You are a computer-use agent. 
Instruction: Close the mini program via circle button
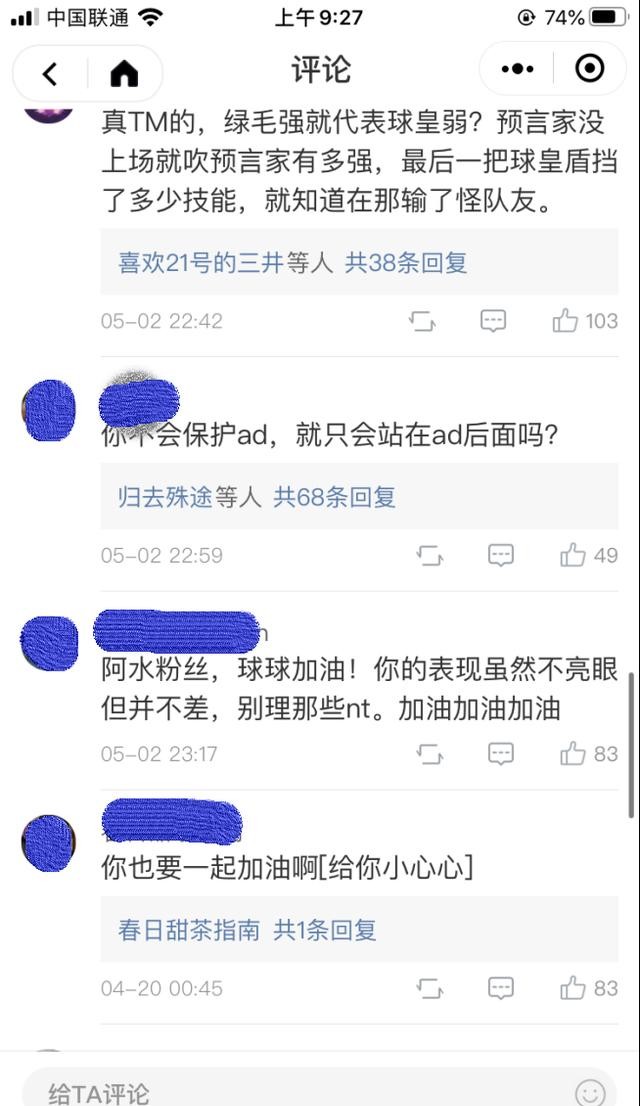[x=589, y=69]
